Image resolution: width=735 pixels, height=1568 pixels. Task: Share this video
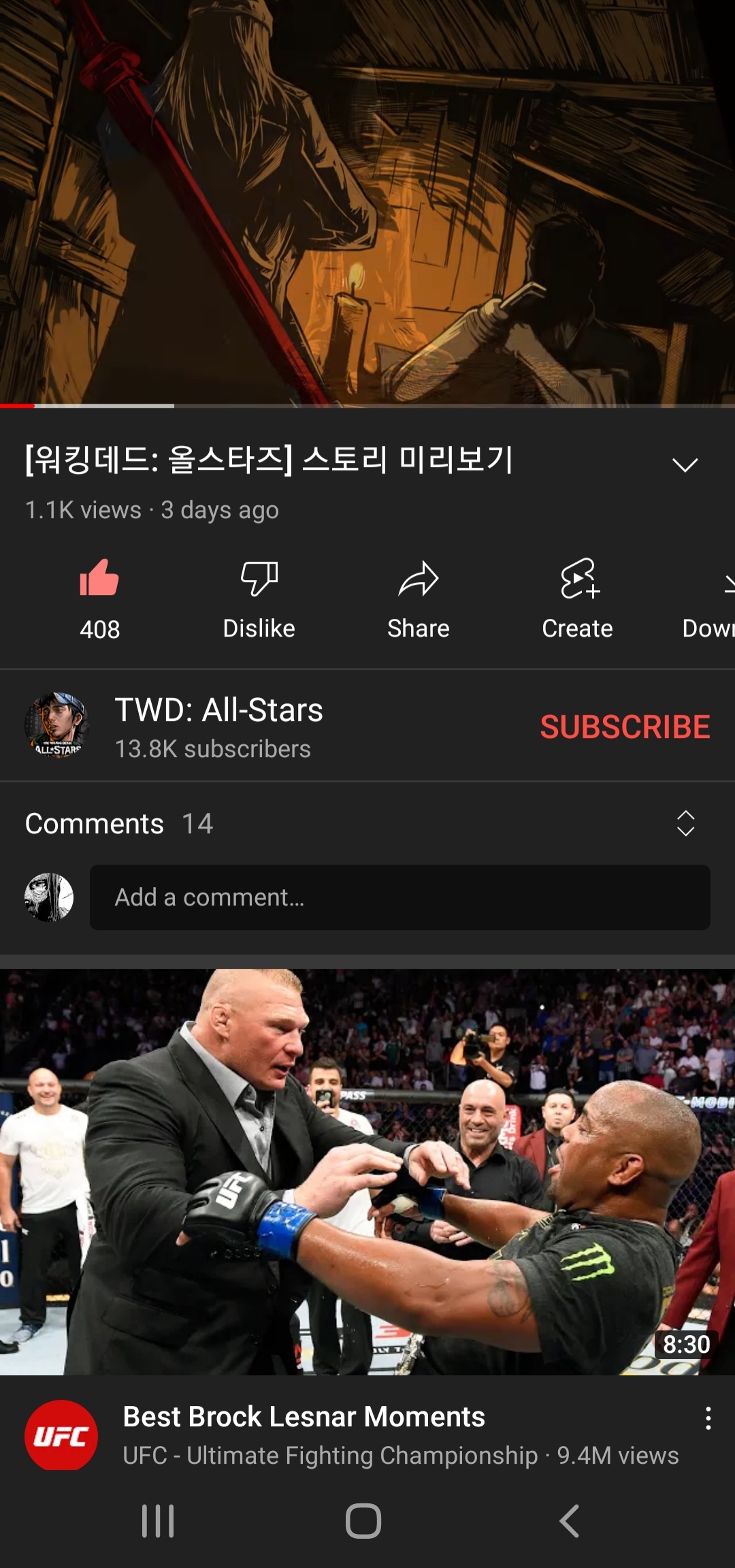(x=418, y=597)
